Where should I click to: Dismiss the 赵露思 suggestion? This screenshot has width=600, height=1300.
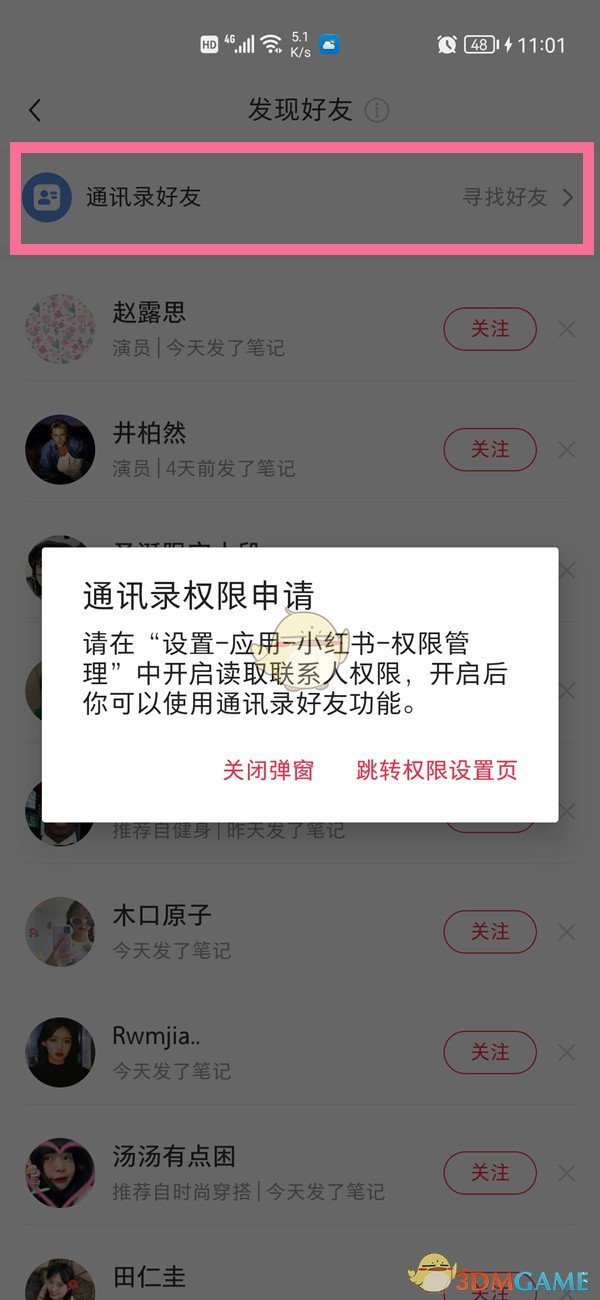(567, 329)
